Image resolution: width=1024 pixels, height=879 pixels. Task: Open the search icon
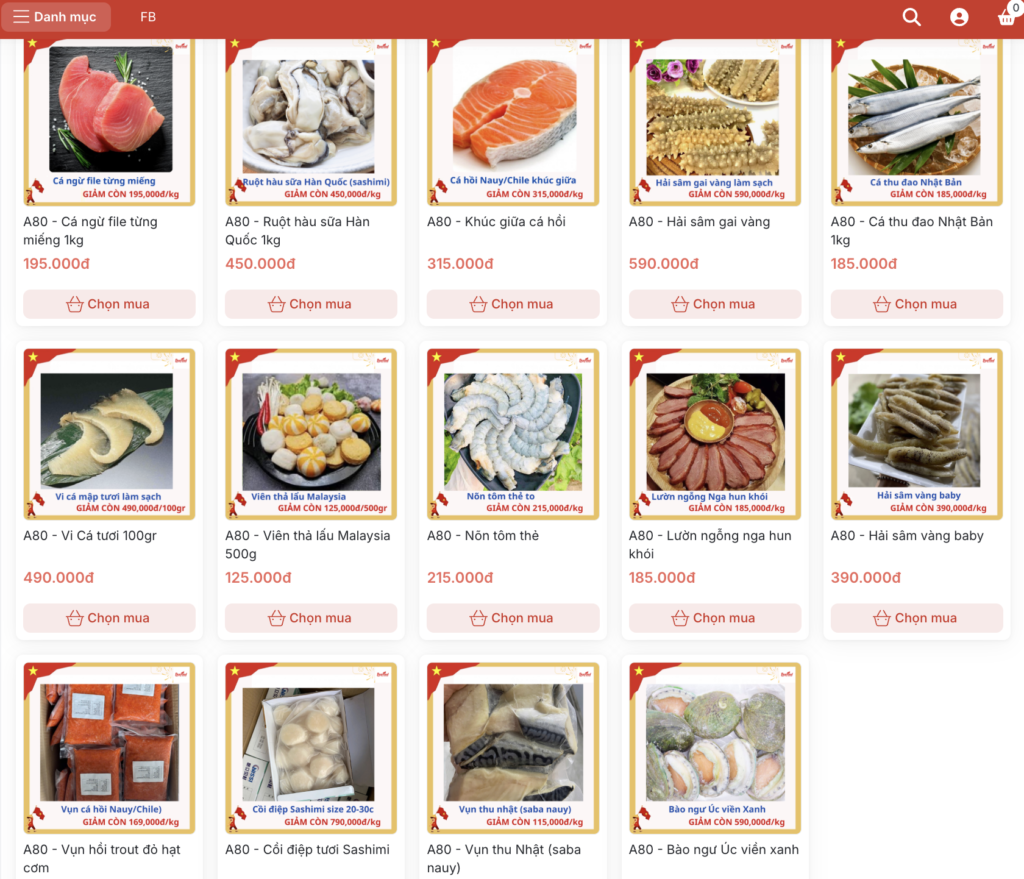(x=911, y=17)
